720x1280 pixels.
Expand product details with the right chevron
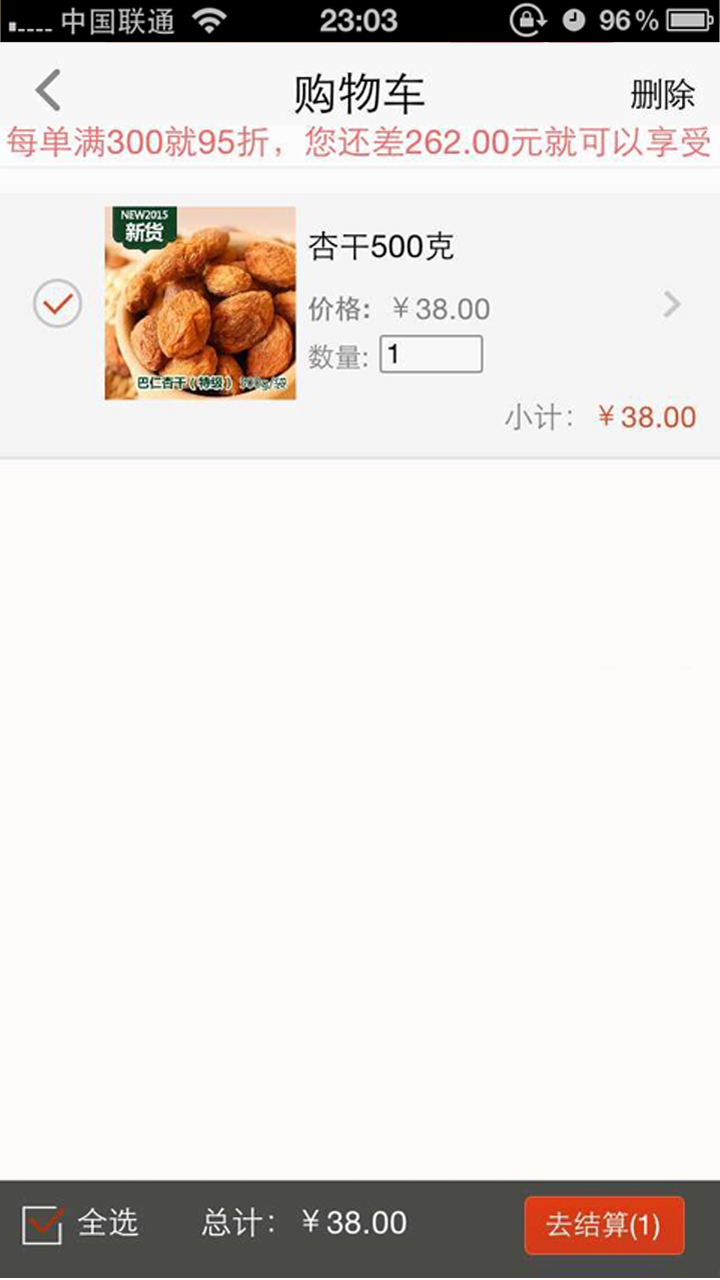coord(670,303)
